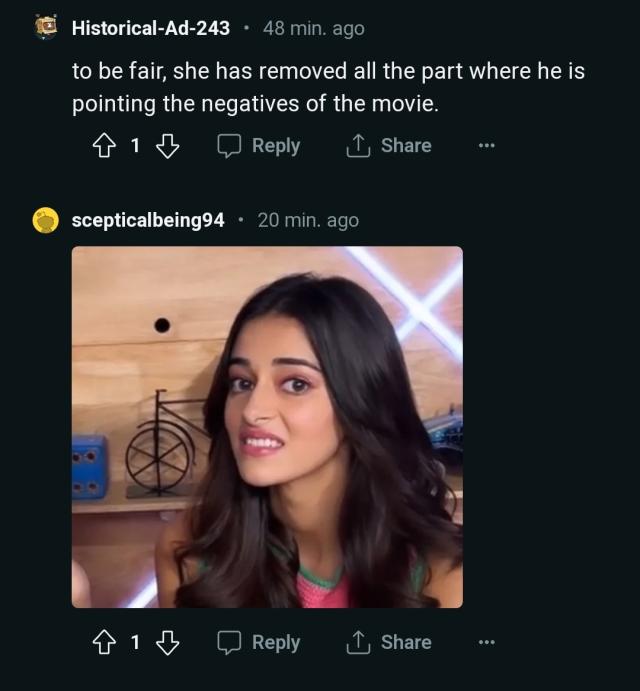The height and width of the screenshot is (691, 640).
Task: Open Historical-Ad-243's profile
Action: click(x=150, y=28)
